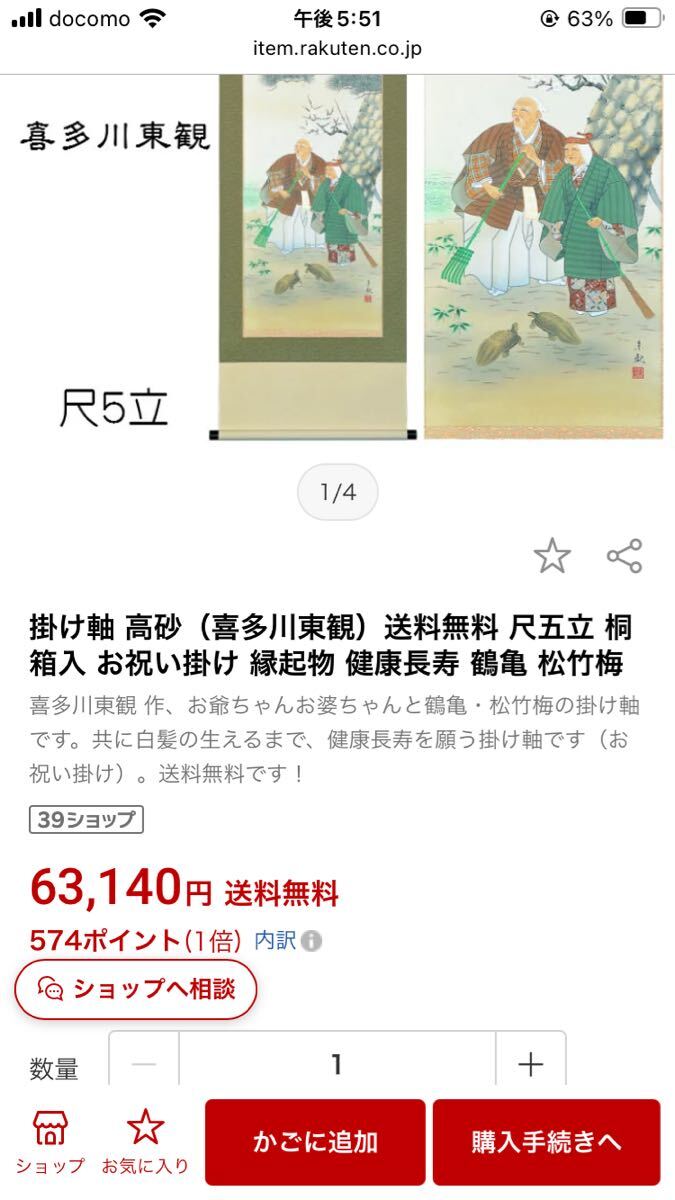
Task: Decrease quantity with the minus button
Action: tap(144, 1064)
